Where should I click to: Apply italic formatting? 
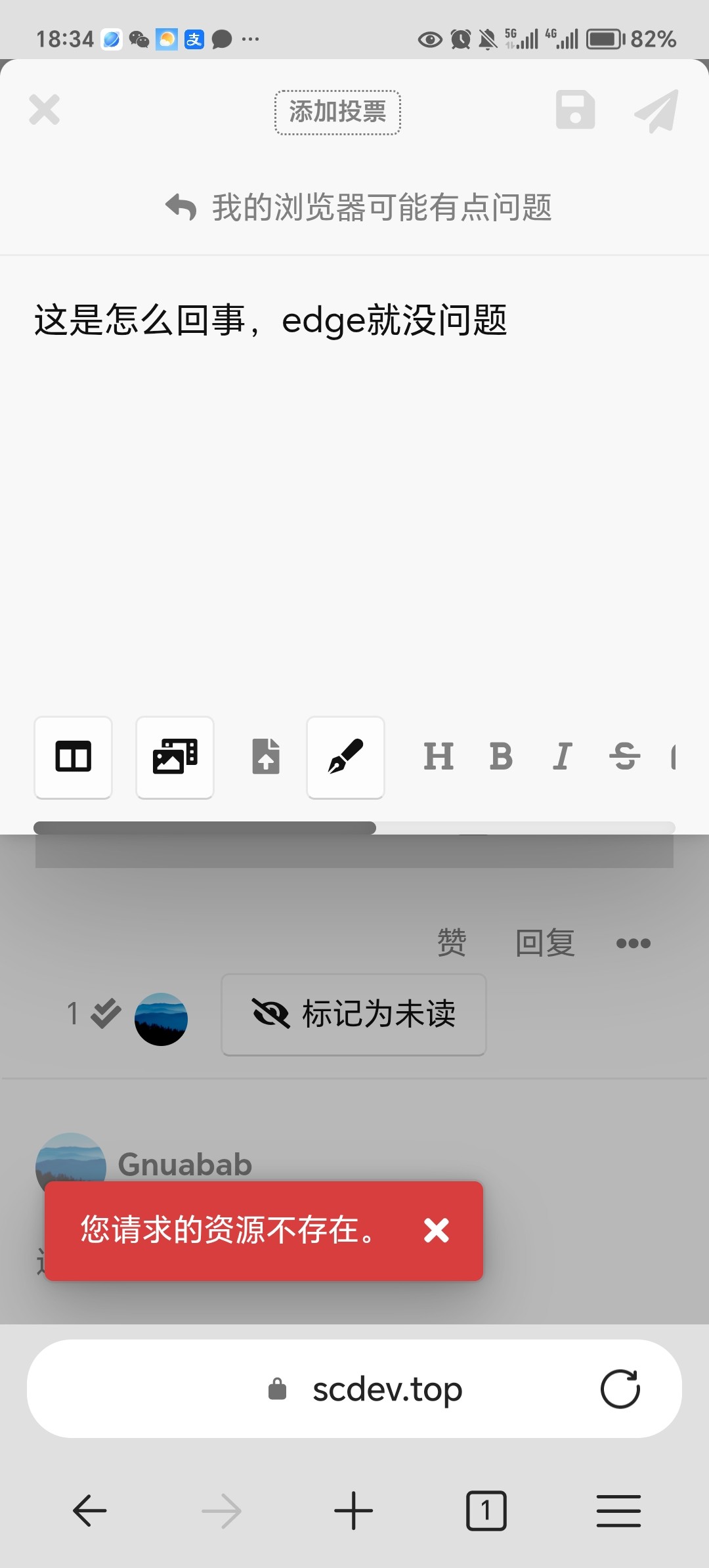pyautogui.click(x=563, y=756)
